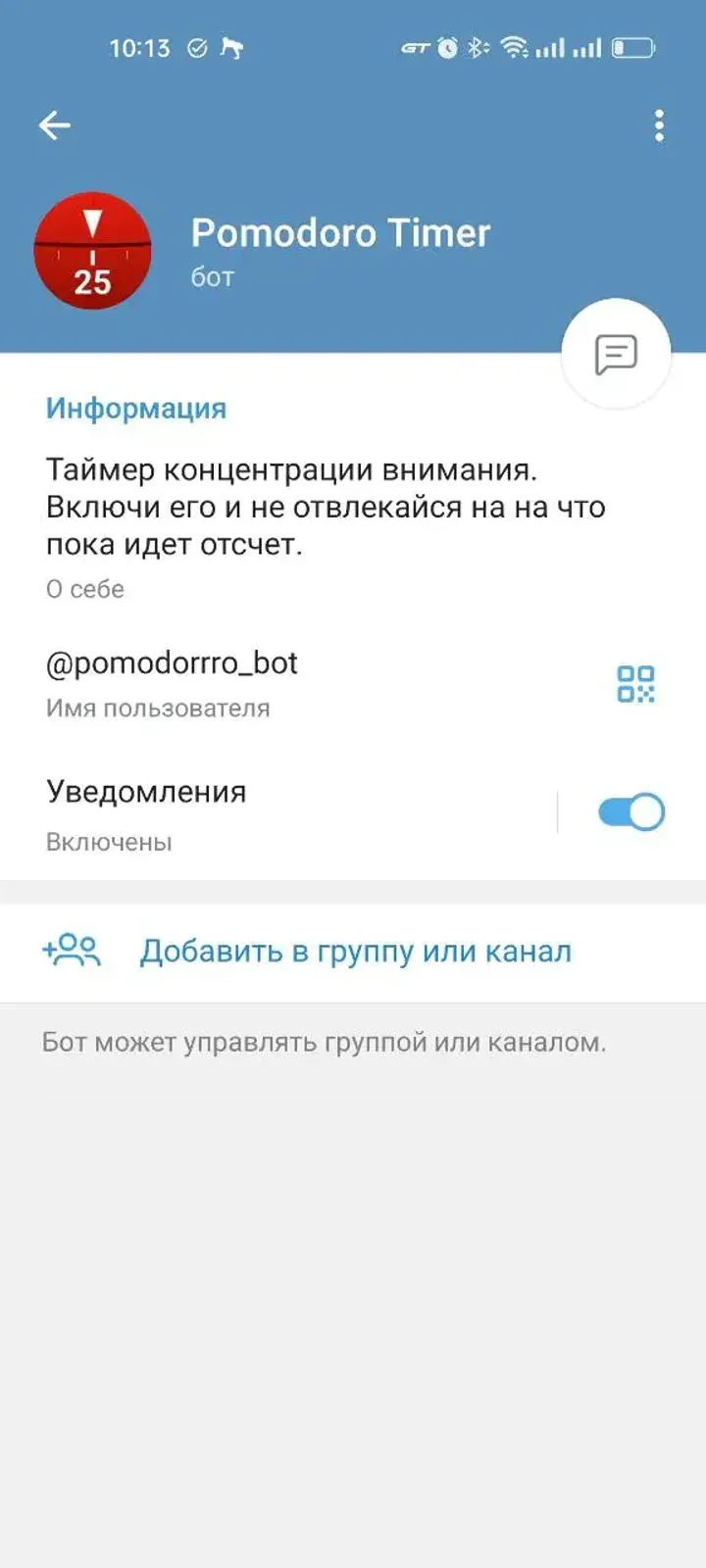Click the Wi-Fi icon in the status bar
Screen dimensions: 706x1568
pos(513,46)
